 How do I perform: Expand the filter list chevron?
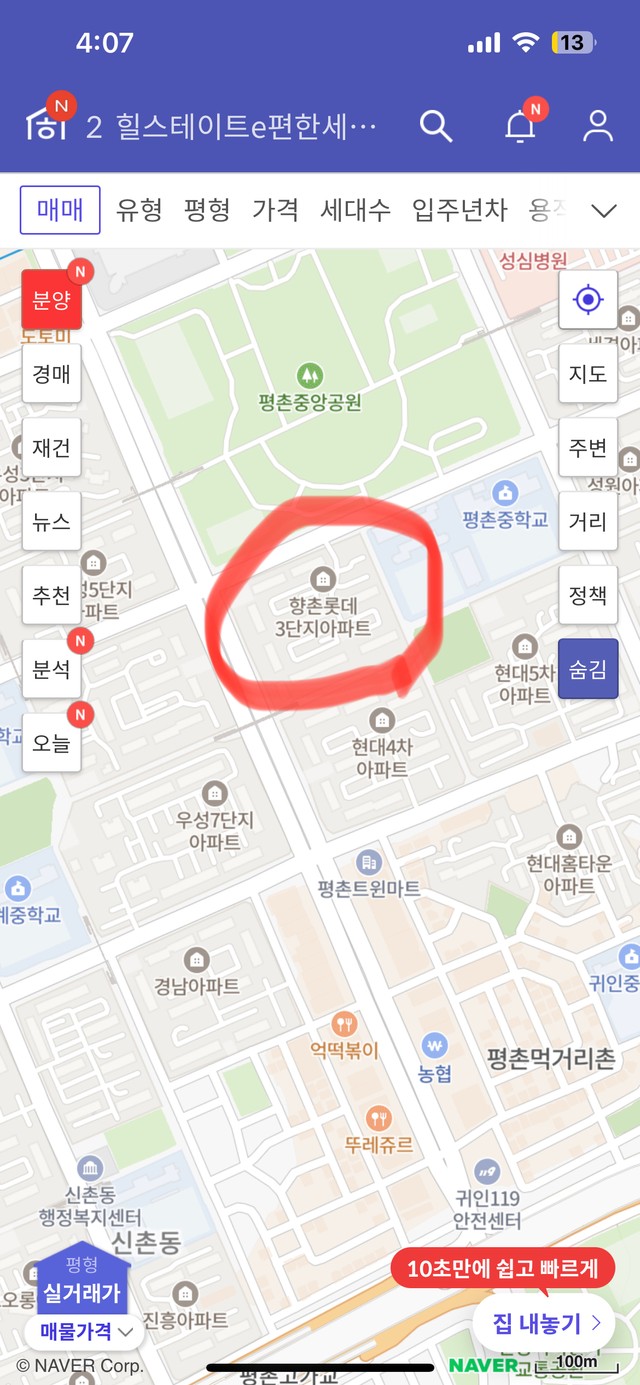(604, 211)
